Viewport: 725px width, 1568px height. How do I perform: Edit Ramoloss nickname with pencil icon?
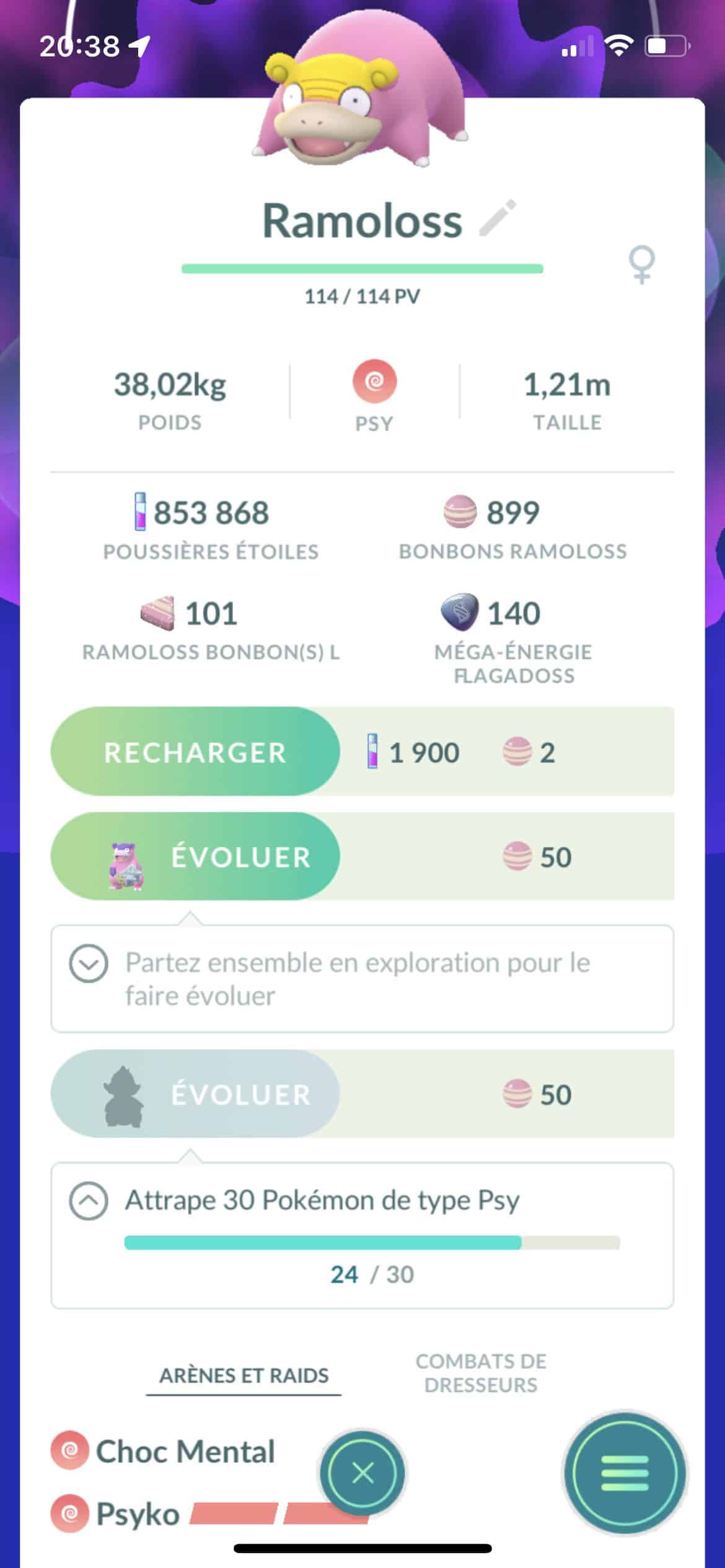click(498, 218)
